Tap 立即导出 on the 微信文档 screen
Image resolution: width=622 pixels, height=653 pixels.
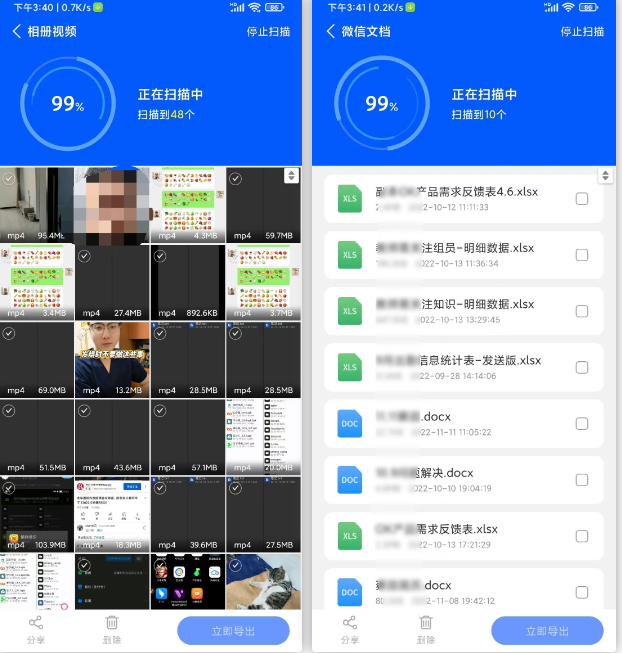point(547,631)
